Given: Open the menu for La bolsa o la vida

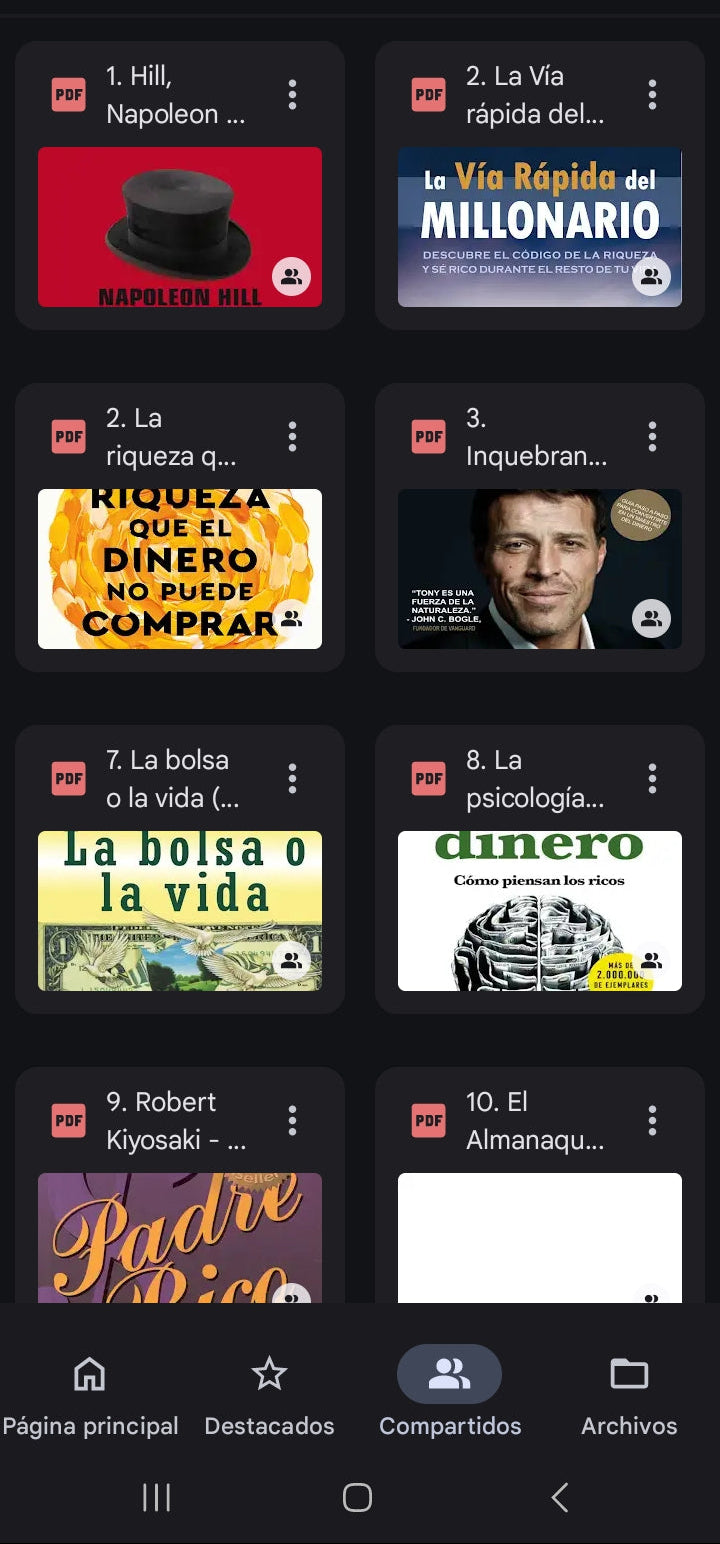Looking at the screenshot, I should click(x=292, y=779).
